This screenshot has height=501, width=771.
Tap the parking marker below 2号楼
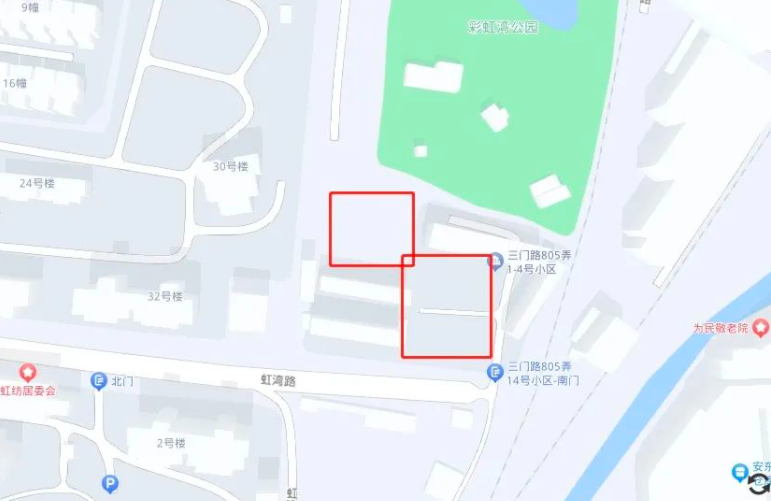point(110,485)
